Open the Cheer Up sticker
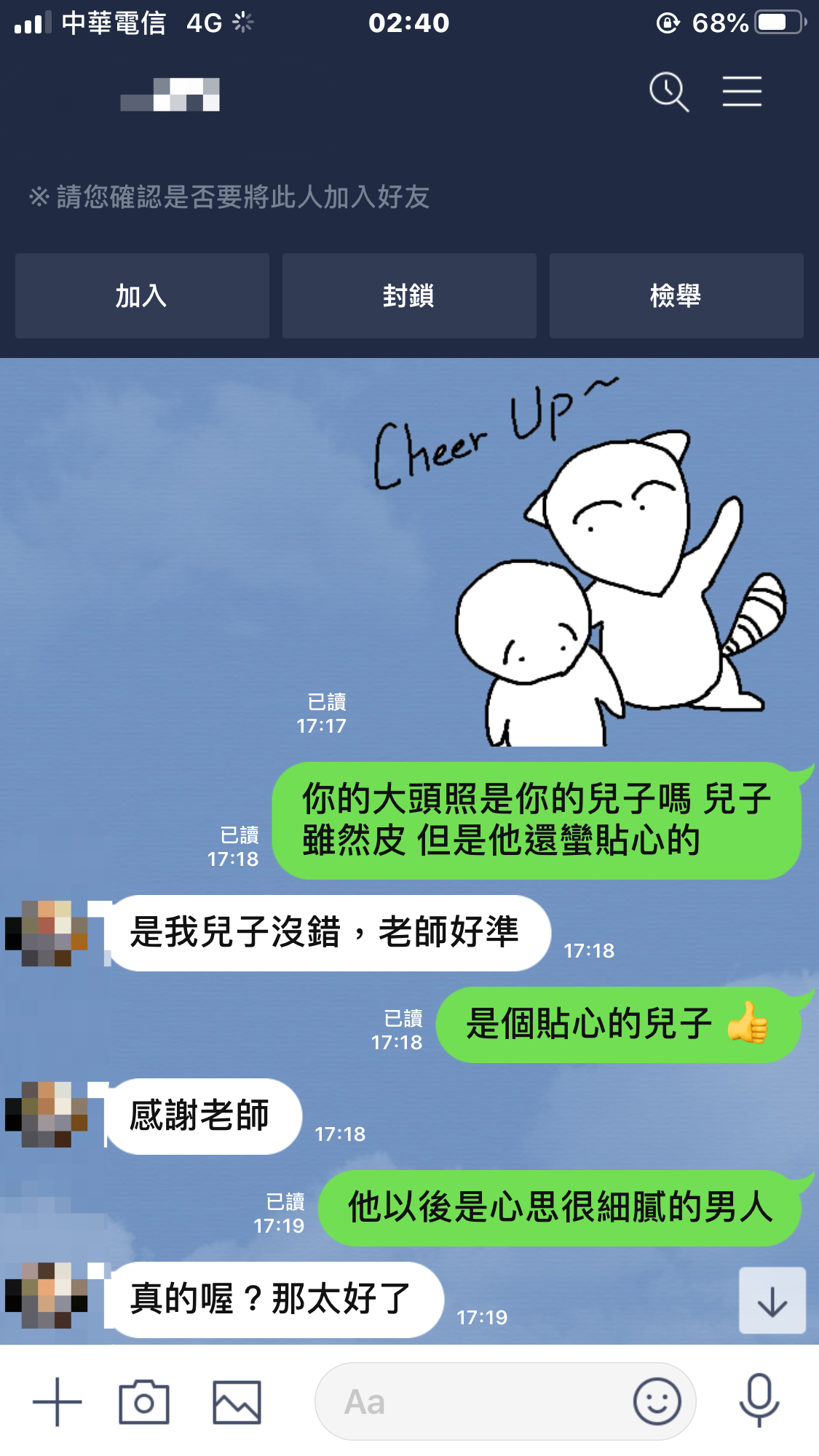Image resolution: width=819 pixels, height=1456 pixels. tap(575, 568)
